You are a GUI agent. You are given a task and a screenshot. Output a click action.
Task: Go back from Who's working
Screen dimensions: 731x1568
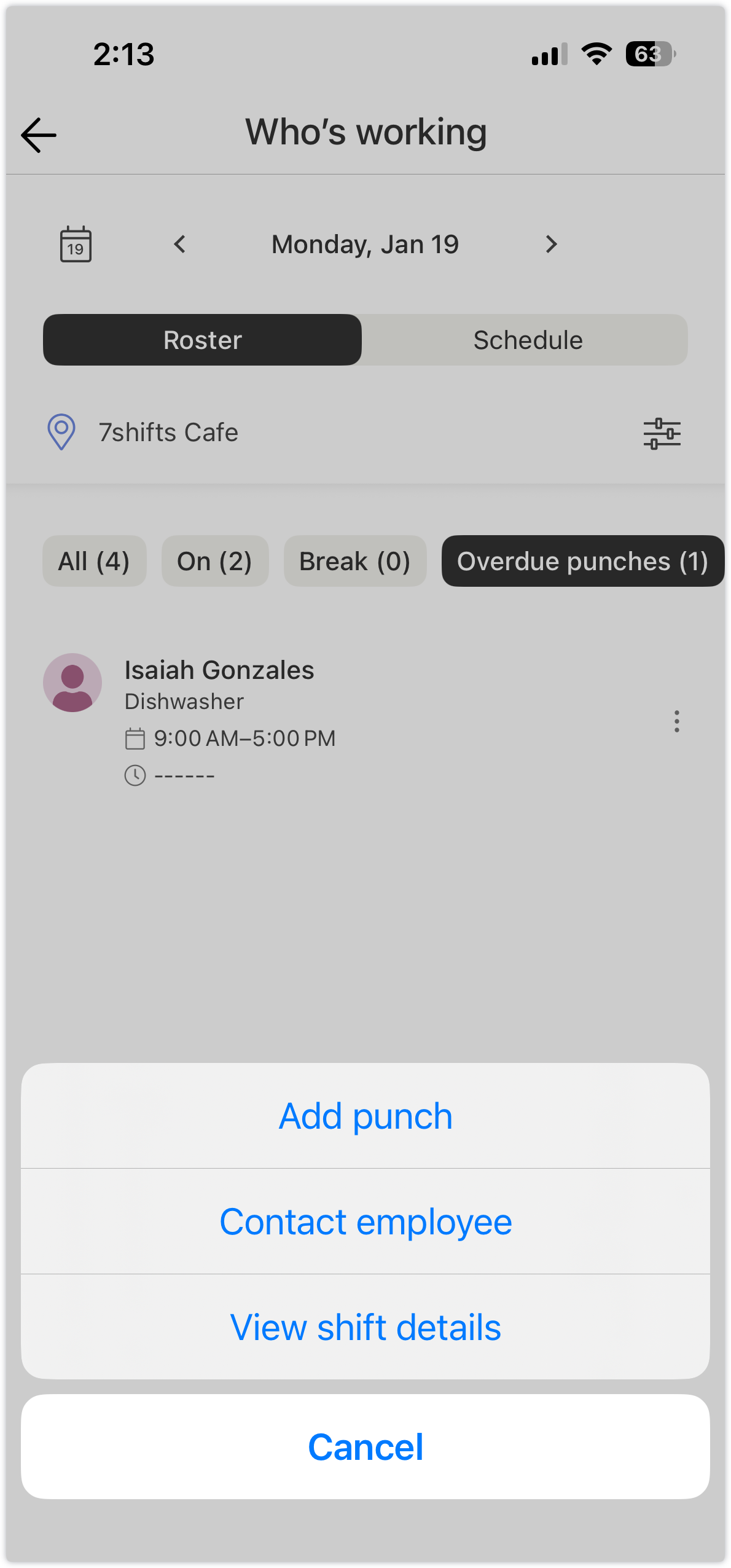point(39,135)
